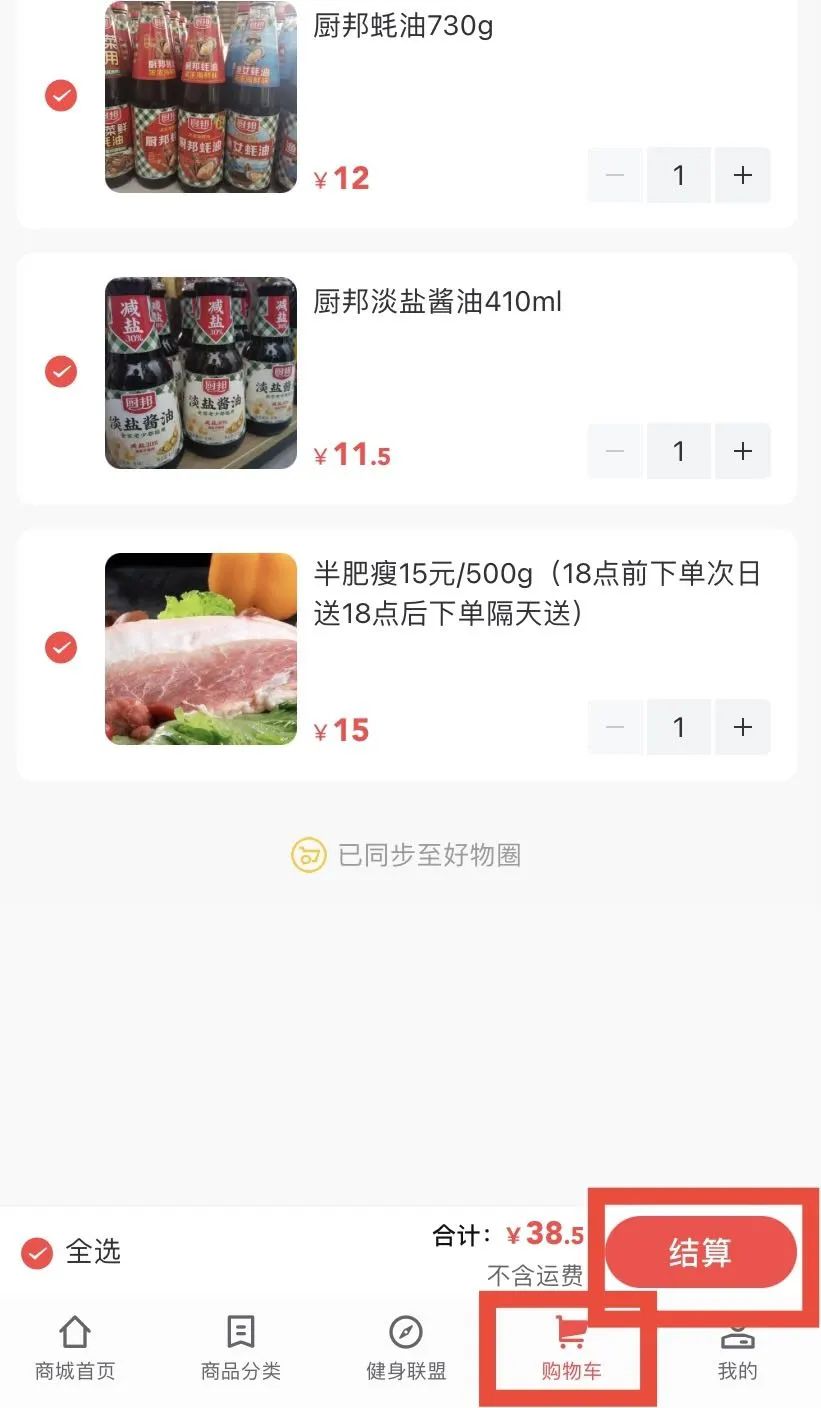Go to the 商城首页 tab
The width and height of the screenshot is (821, 1408).
click(75, 1349)
